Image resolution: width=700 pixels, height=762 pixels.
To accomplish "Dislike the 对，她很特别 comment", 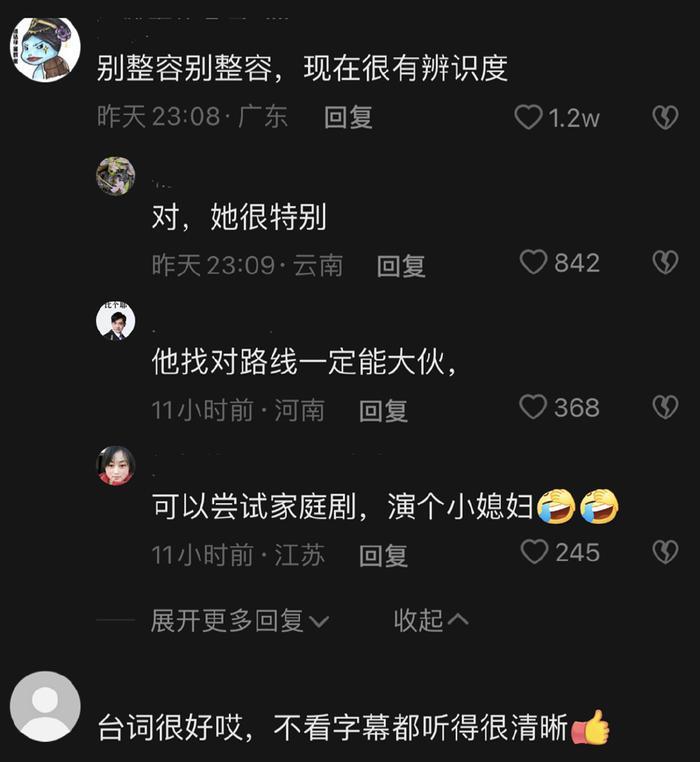I will click(x=665, y=263).
